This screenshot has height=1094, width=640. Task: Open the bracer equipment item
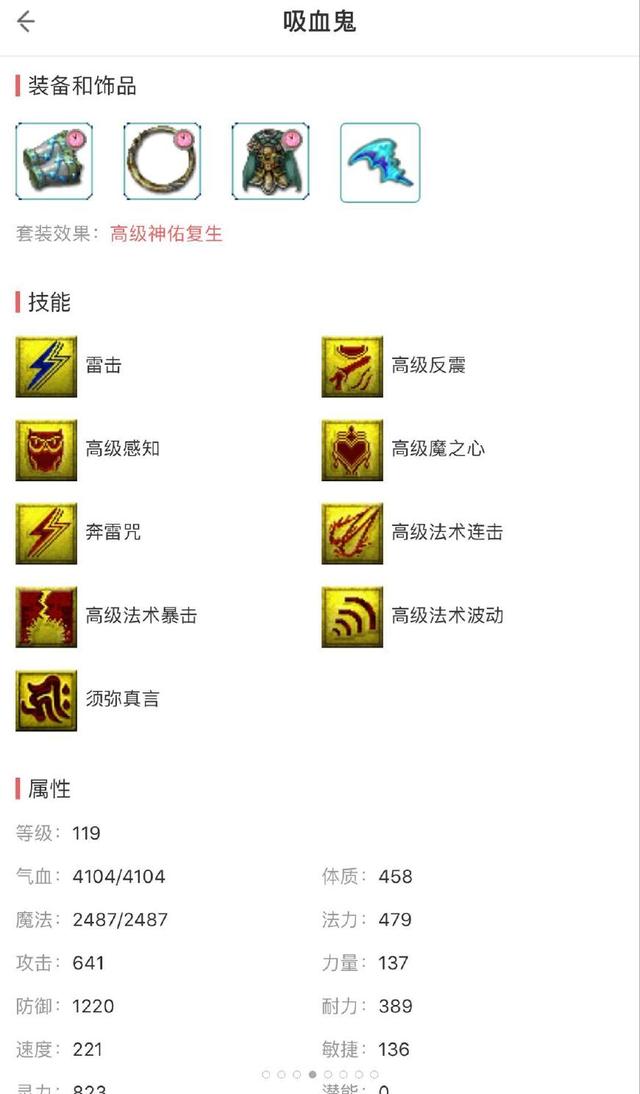click(54, 162)
